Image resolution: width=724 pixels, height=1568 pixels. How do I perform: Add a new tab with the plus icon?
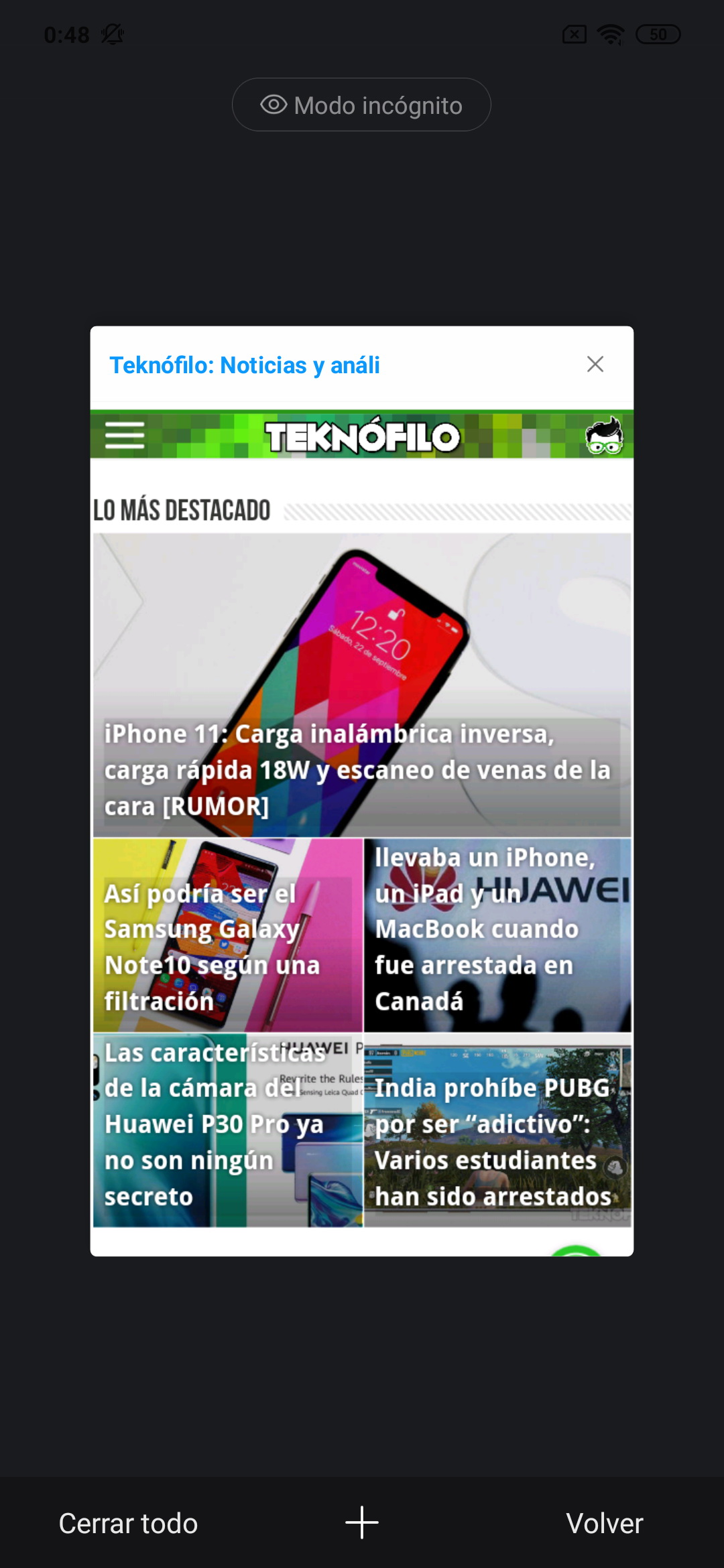click(x=362, y=1522)
